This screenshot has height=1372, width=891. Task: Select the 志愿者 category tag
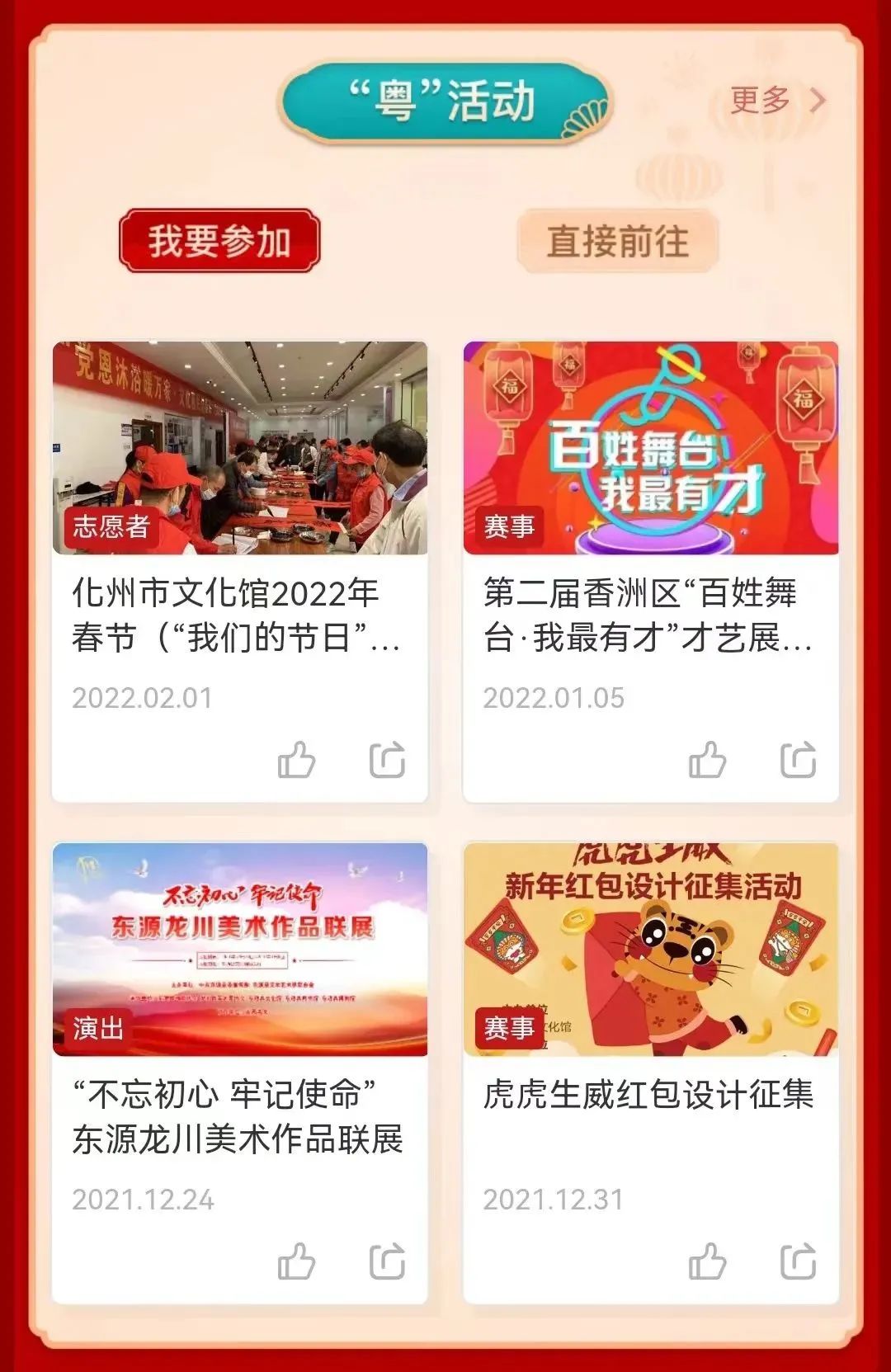(110, 529)
